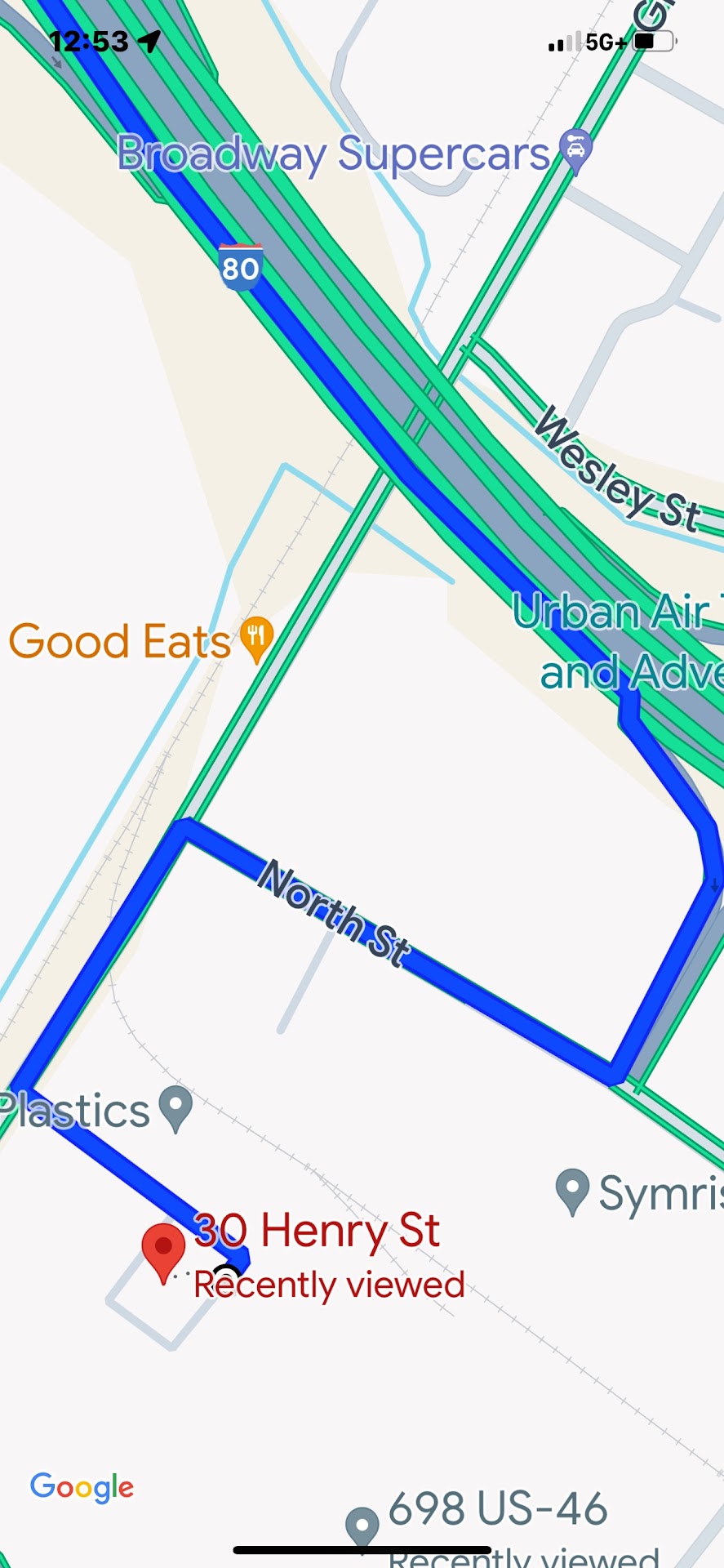Select the Good Eats restaurant pin
Viewport: 724px width, 1568px height.
257,638
